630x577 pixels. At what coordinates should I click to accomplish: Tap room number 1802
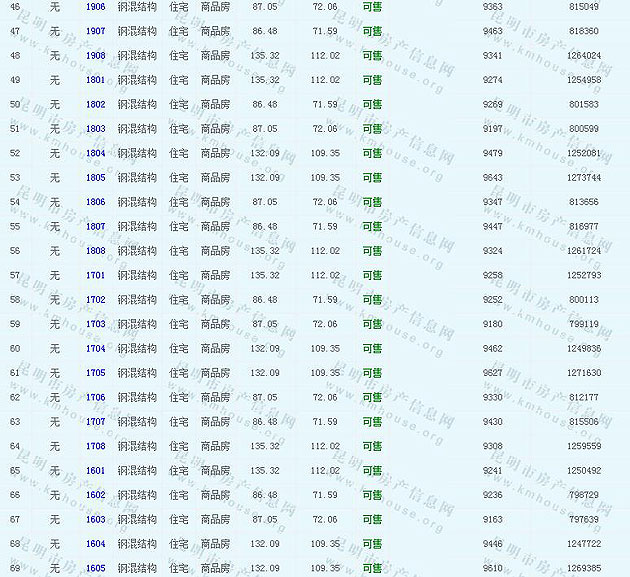click(96, 104)
